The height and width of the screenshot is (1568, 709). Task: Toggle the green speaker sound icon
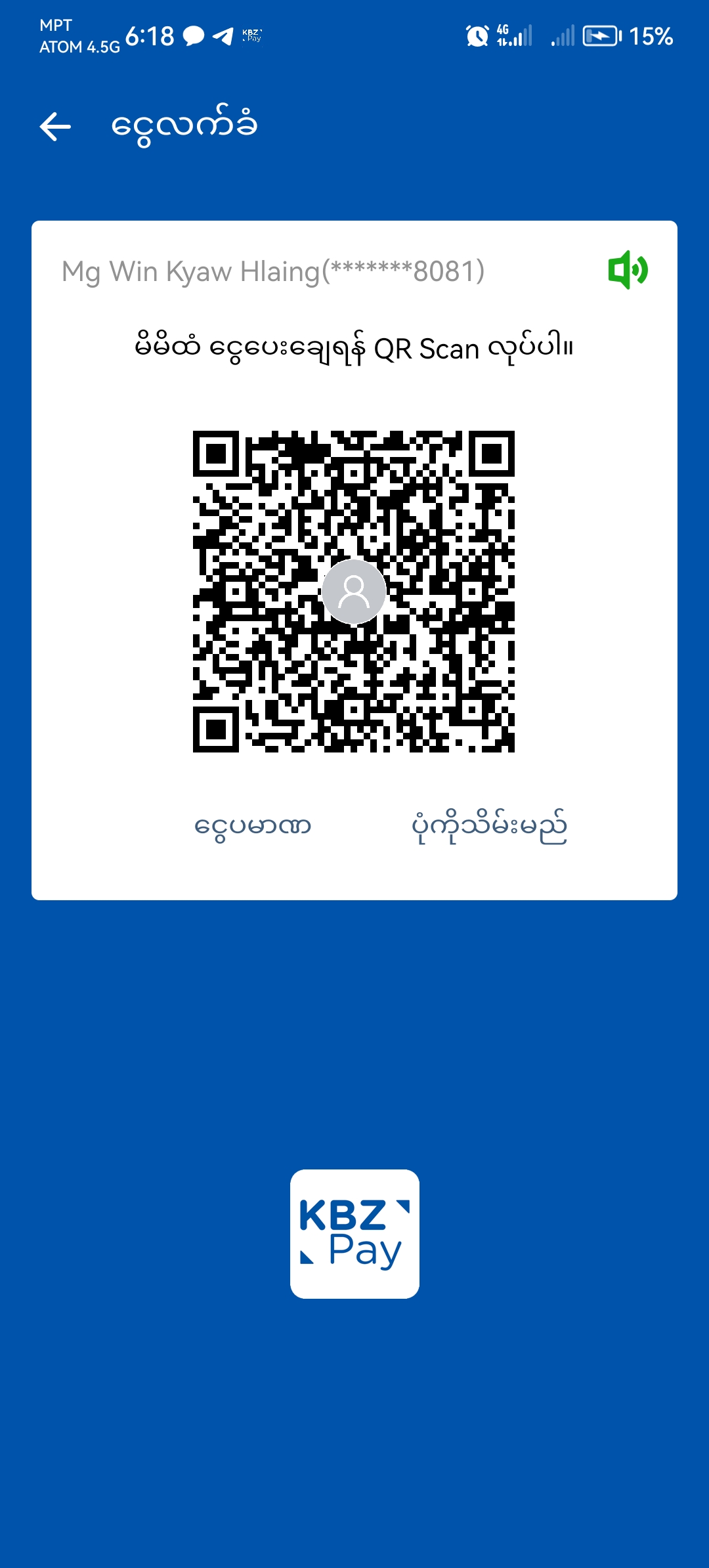(x=628, y=270)
